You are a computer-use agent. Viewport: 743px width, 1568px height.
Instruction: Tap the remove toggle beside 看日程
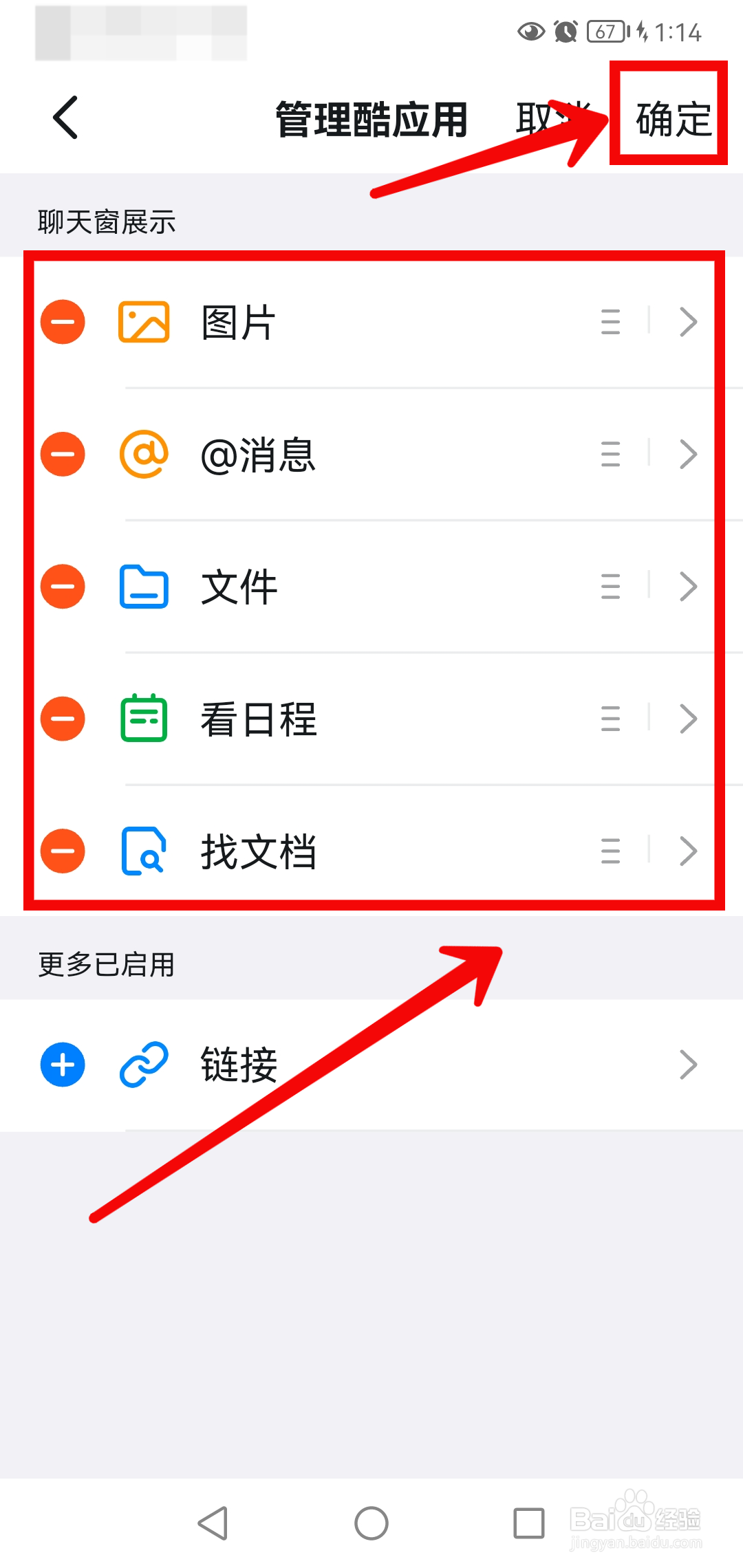coord(62,719)
